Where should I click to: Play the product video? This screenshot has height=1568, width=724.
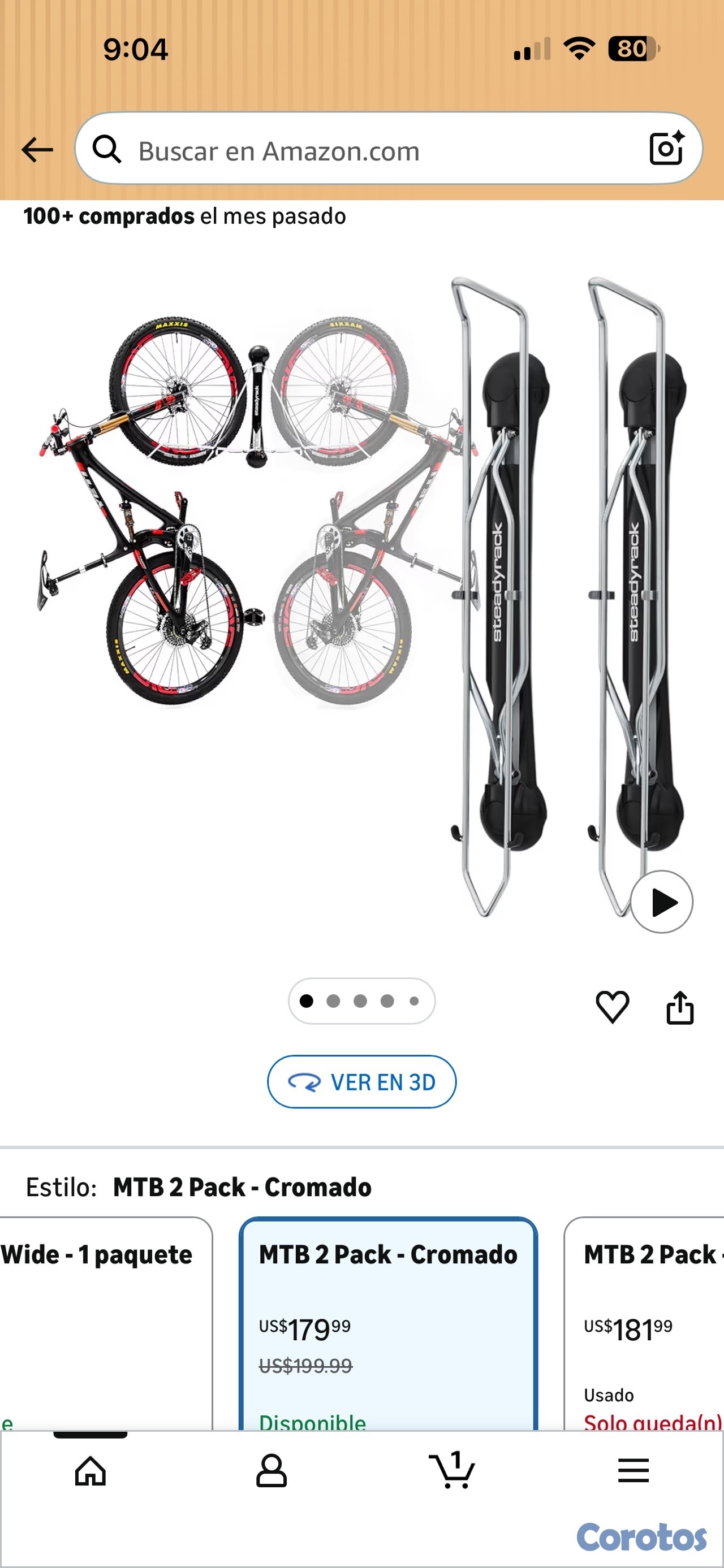[661, 902]
